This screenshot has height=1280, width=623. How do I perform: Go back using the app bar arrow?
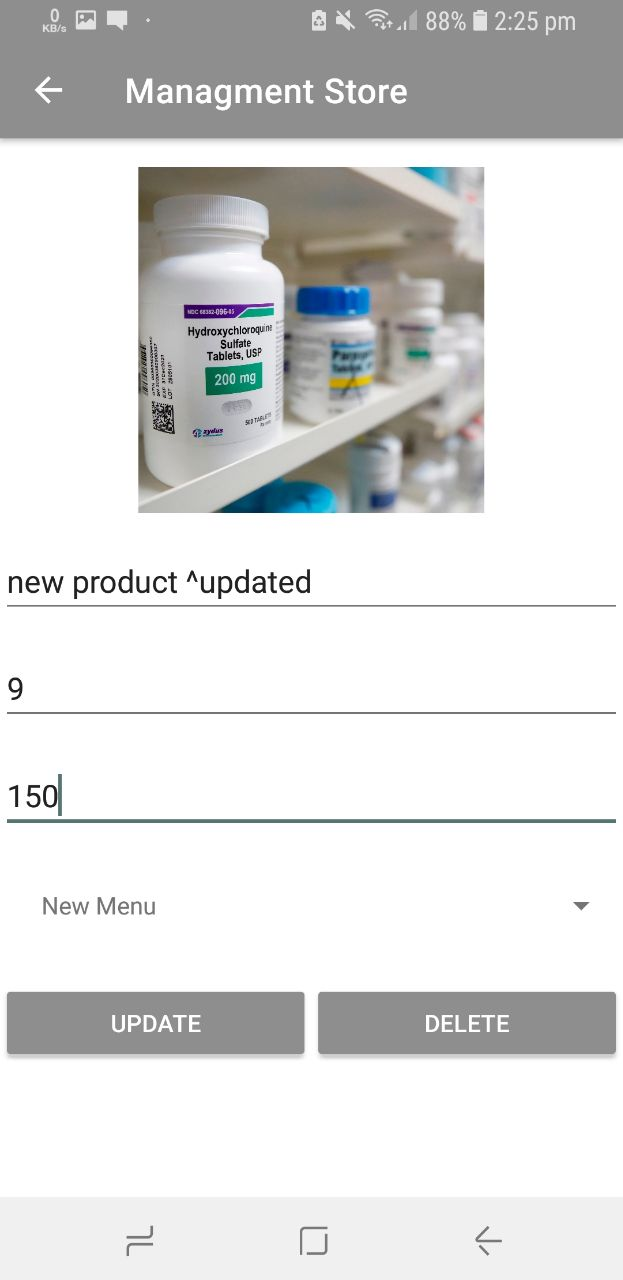[48, 91]
